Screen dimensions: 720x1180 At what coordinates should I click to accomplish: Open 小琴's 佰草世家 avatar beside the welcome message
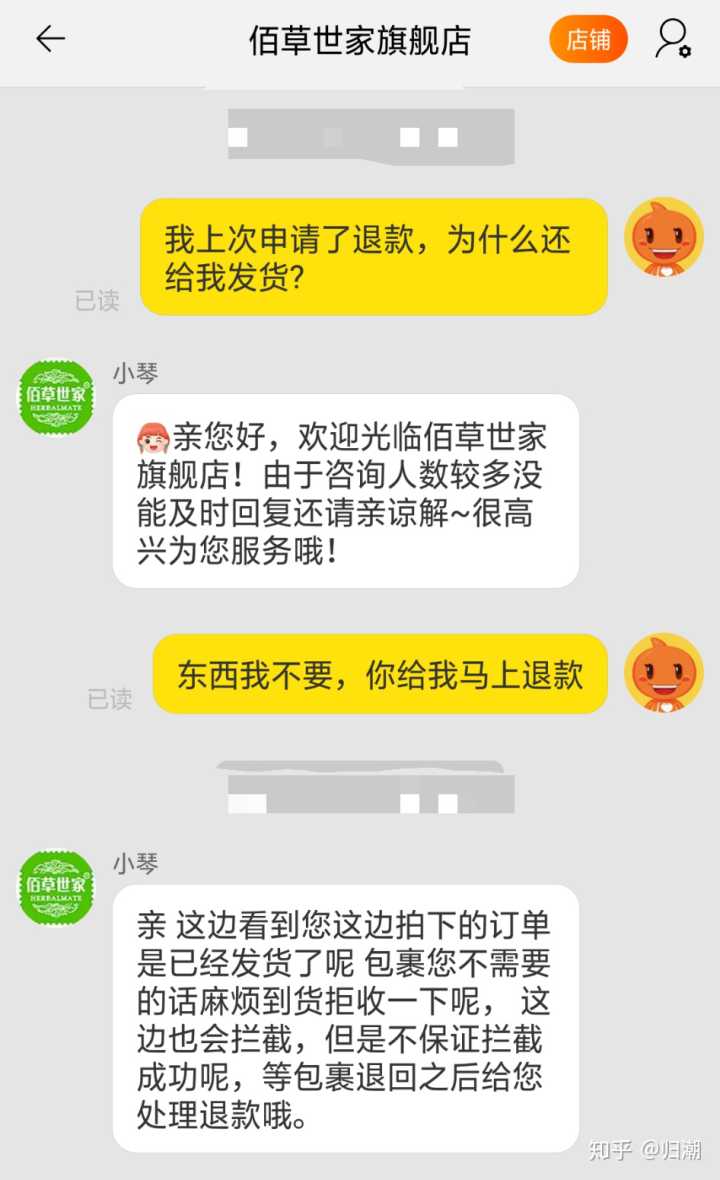pos(57,397)
